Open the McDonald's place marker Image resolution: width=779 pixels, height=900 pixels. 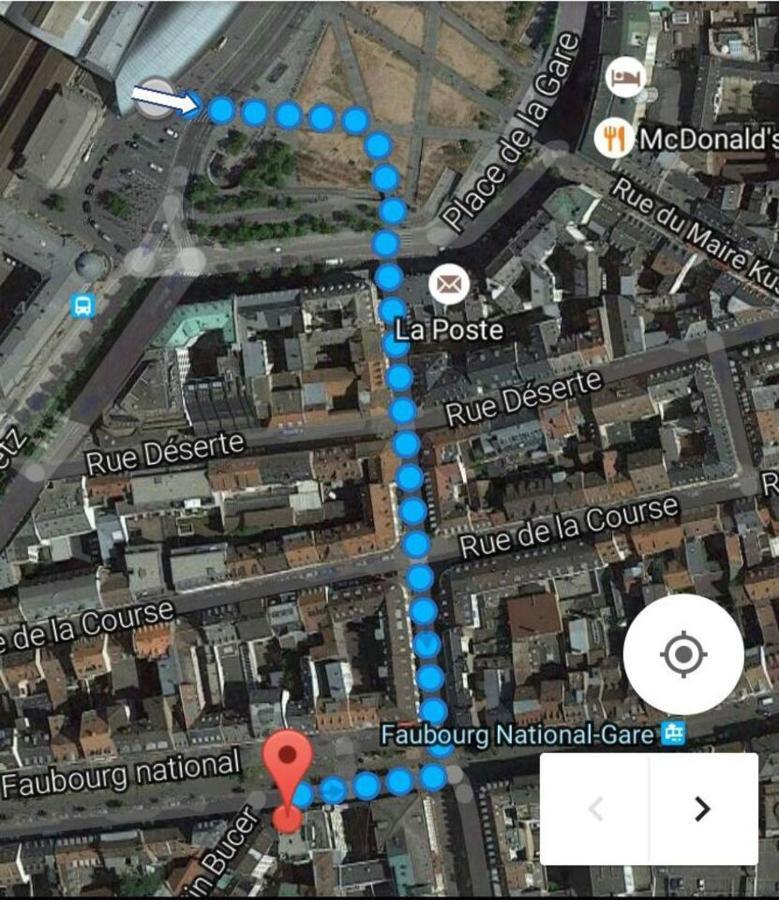tap(612, 137)
